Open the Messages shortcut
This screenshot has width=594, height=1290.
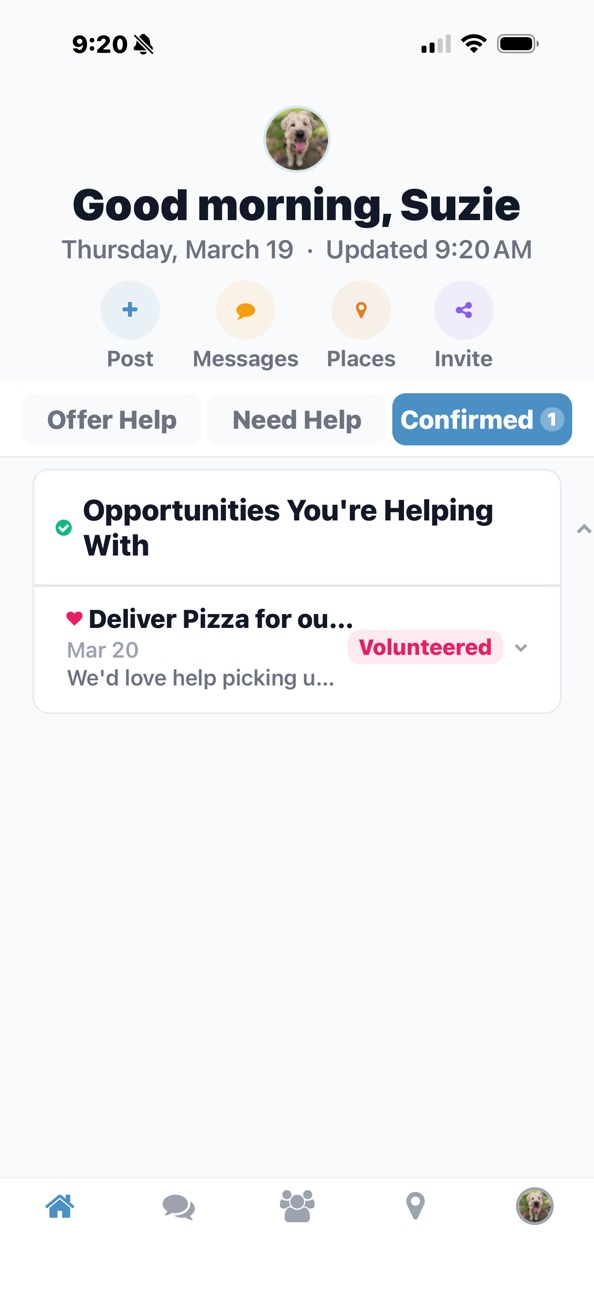(245, 310)
